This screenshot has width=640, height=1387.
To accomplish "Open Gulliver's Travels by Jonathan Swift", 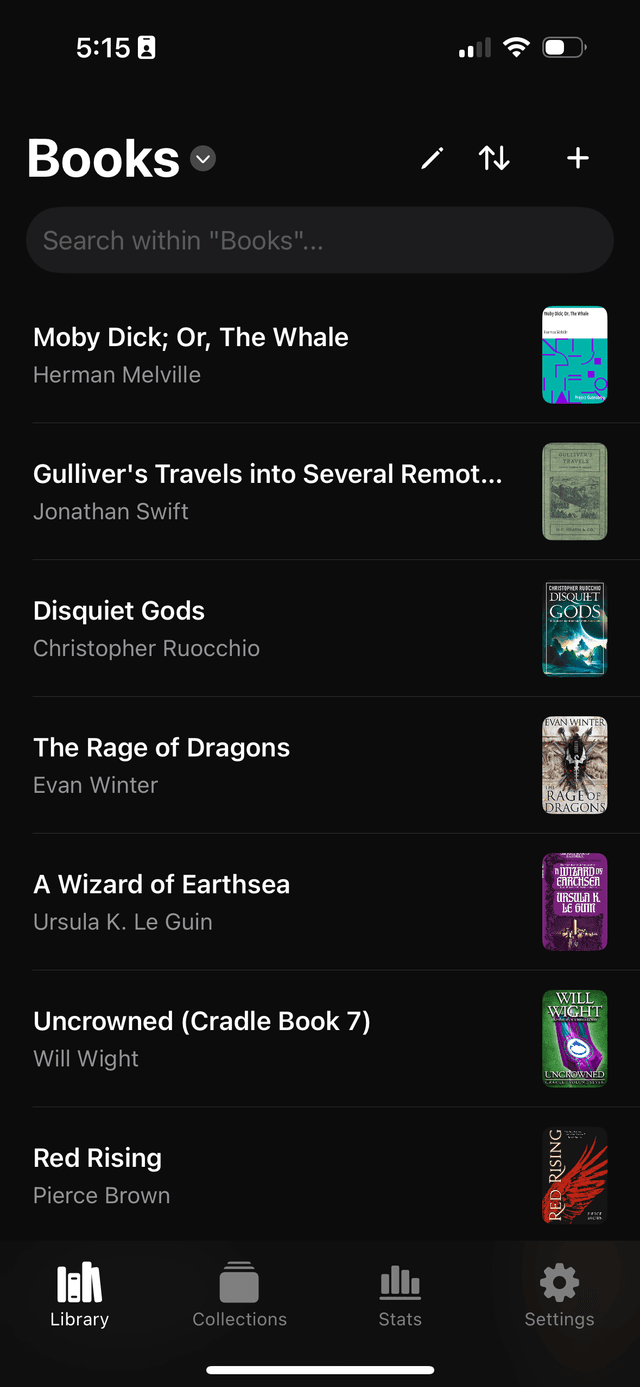I will click(x=270, y=492).
